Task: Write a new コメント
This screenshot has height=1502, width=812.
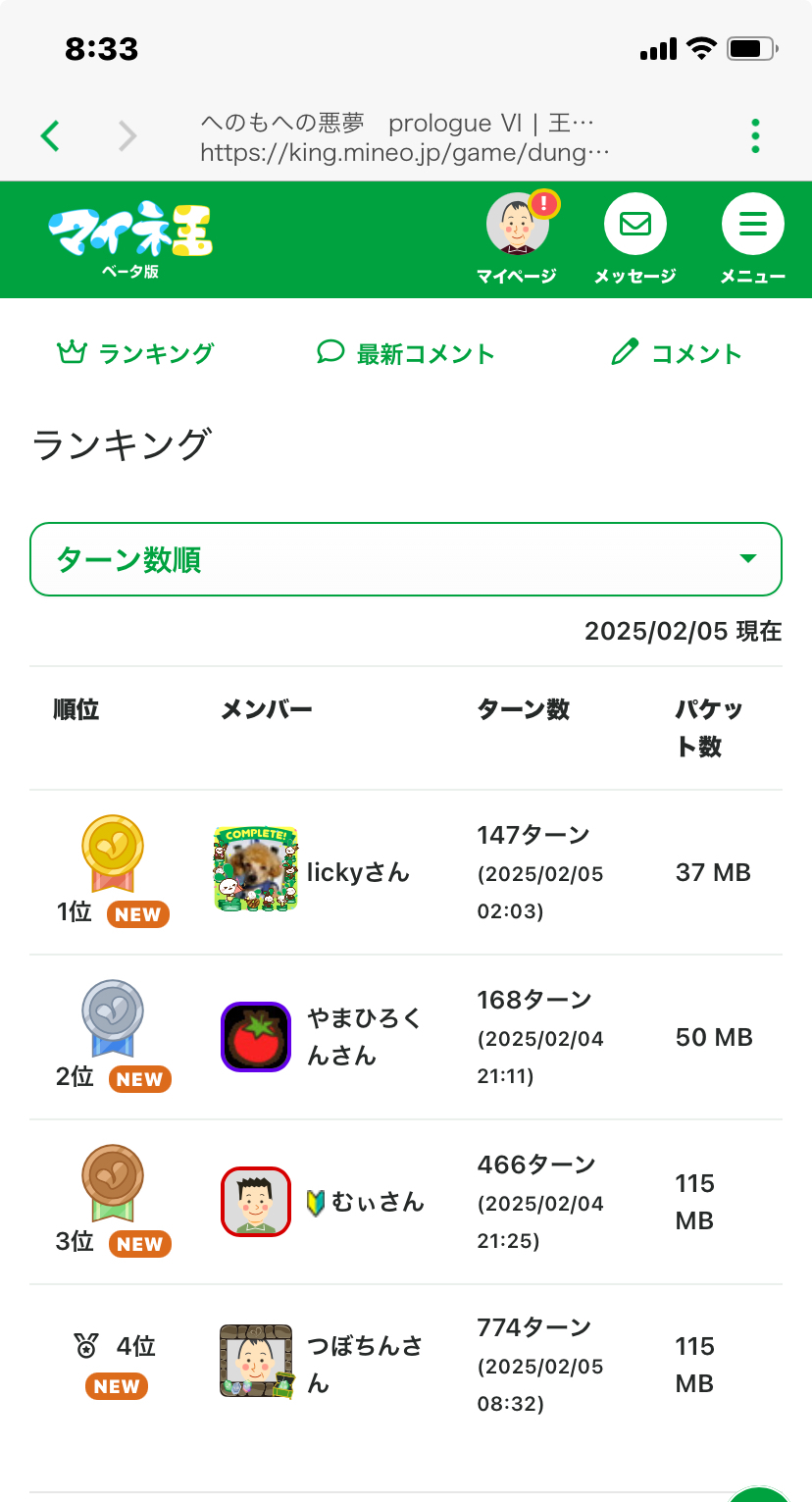Action: (x=676, y=353)
